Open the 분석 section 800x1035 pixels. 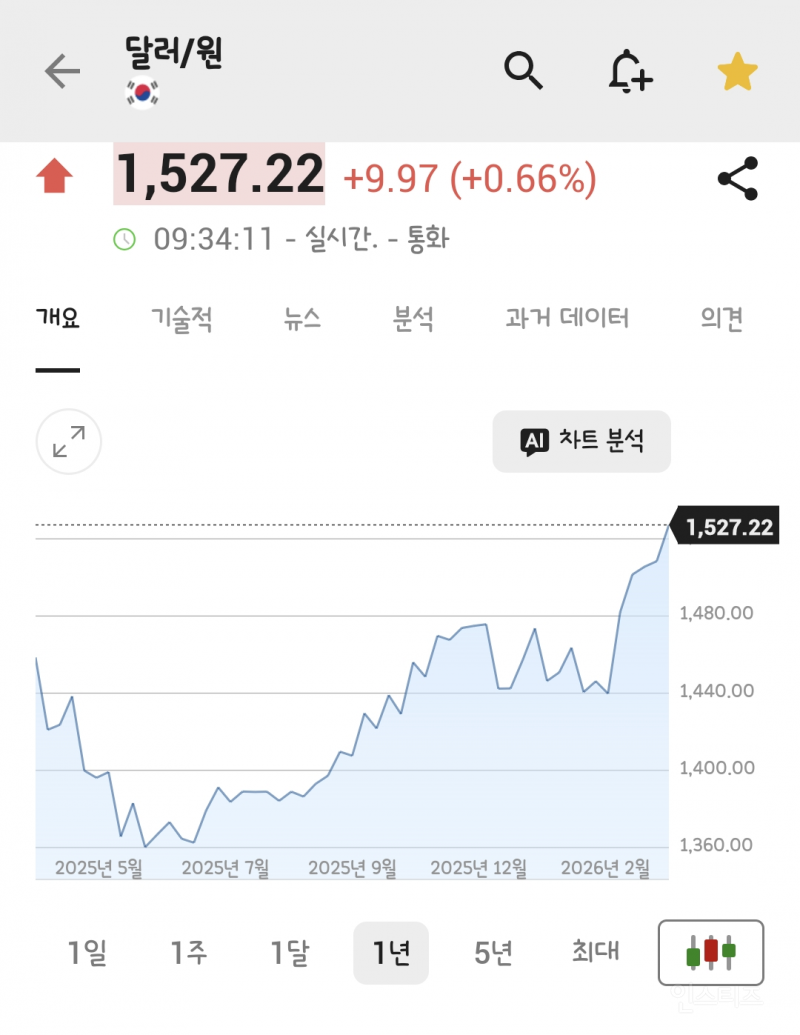tap(412, 317)
